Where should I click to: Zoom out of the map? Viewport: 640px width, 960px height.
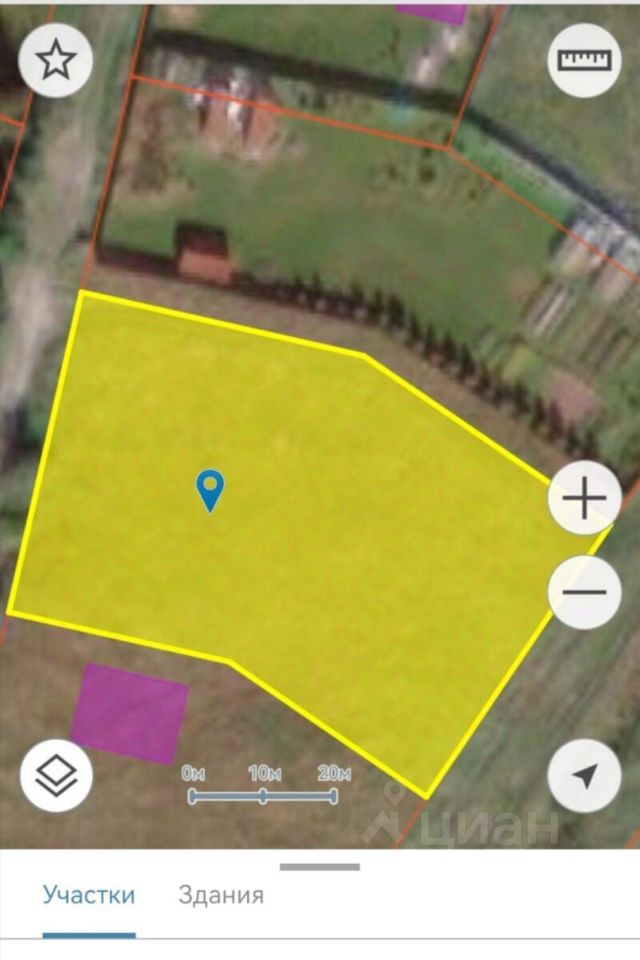click(x=585, y=592)
